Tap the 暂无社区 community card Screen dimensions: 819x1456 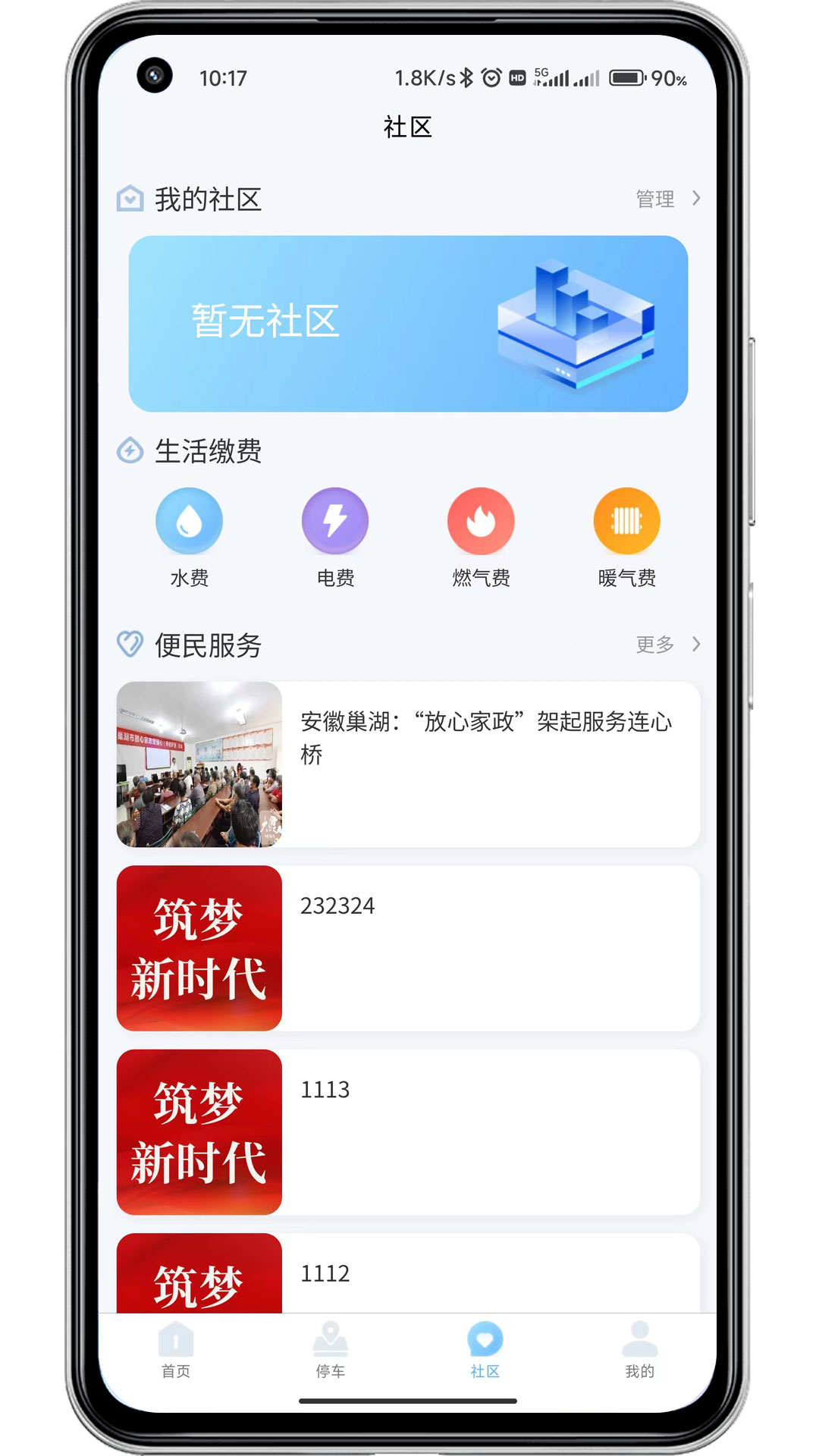[x=408, y=324]
